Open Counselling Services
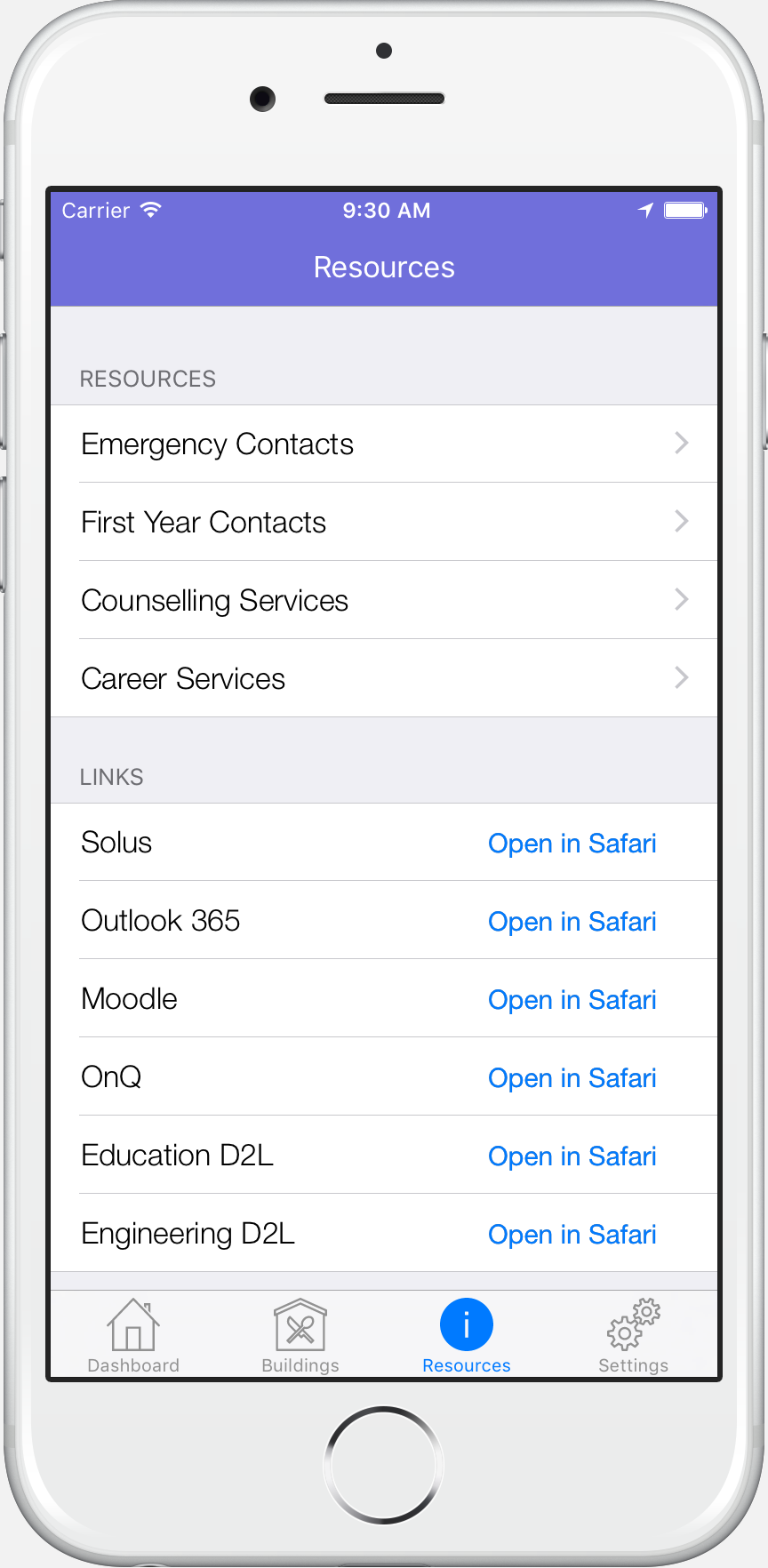Screen dimensions: 768x1568 pyautogui.click(x=384, y=600)
